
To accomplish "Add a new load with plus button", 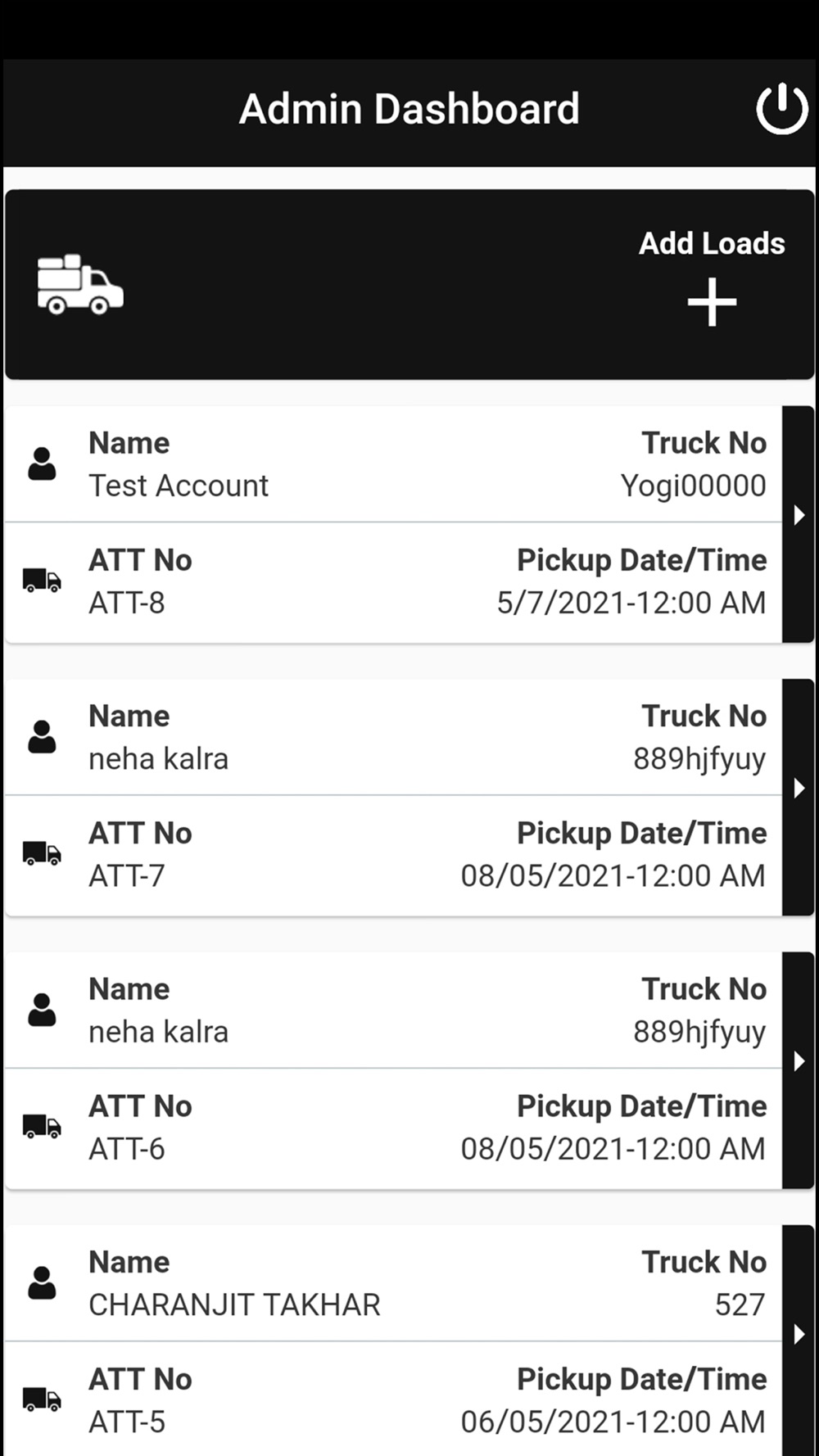I will 712,301.
